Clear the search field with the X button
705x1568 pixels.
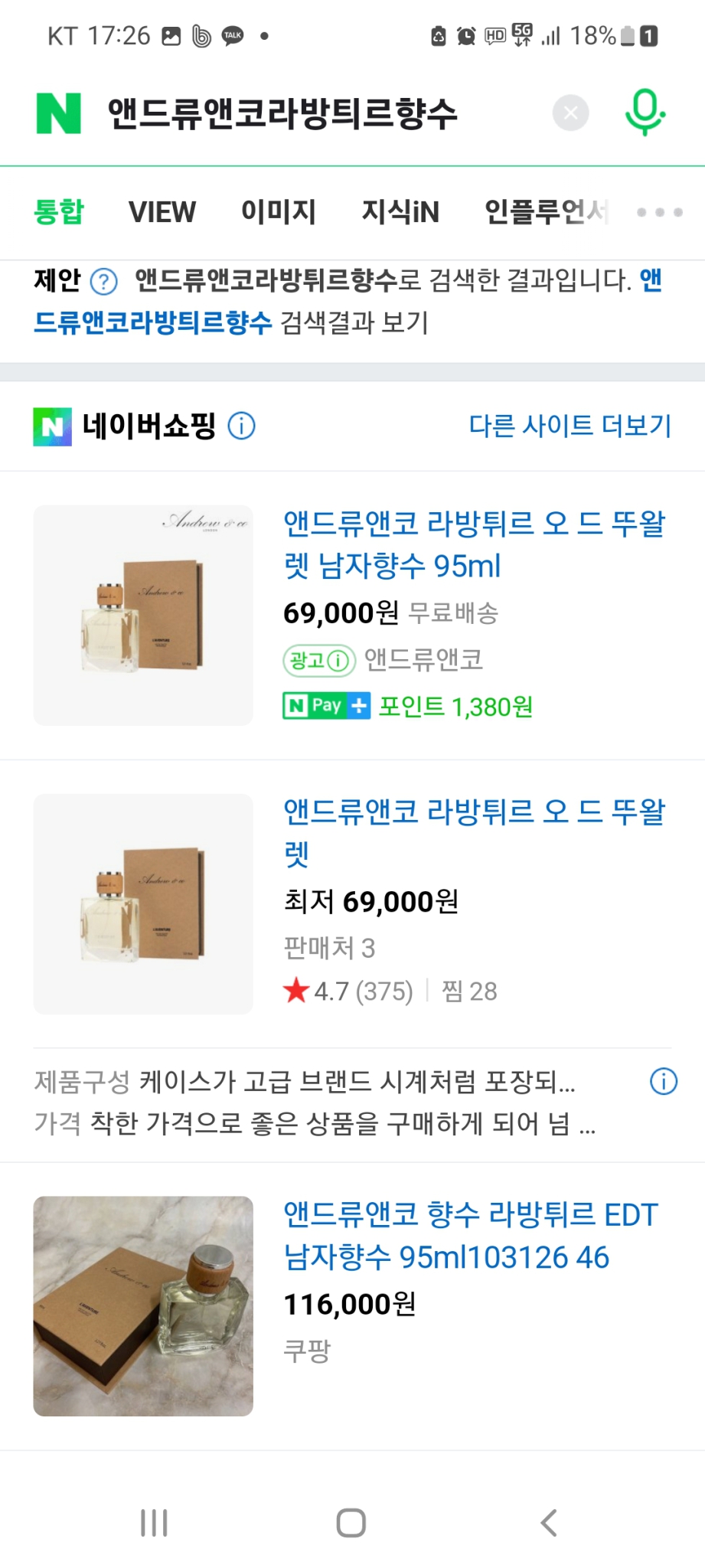pos(570,112)
